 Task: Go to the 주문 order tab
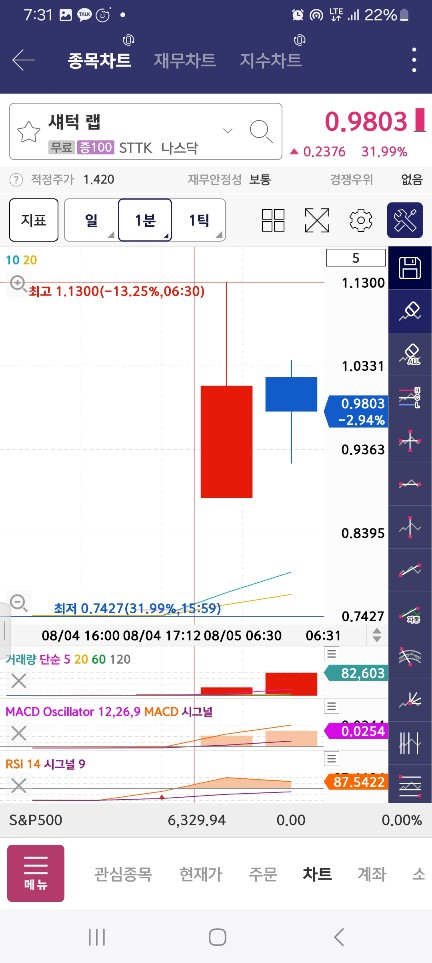263,874
